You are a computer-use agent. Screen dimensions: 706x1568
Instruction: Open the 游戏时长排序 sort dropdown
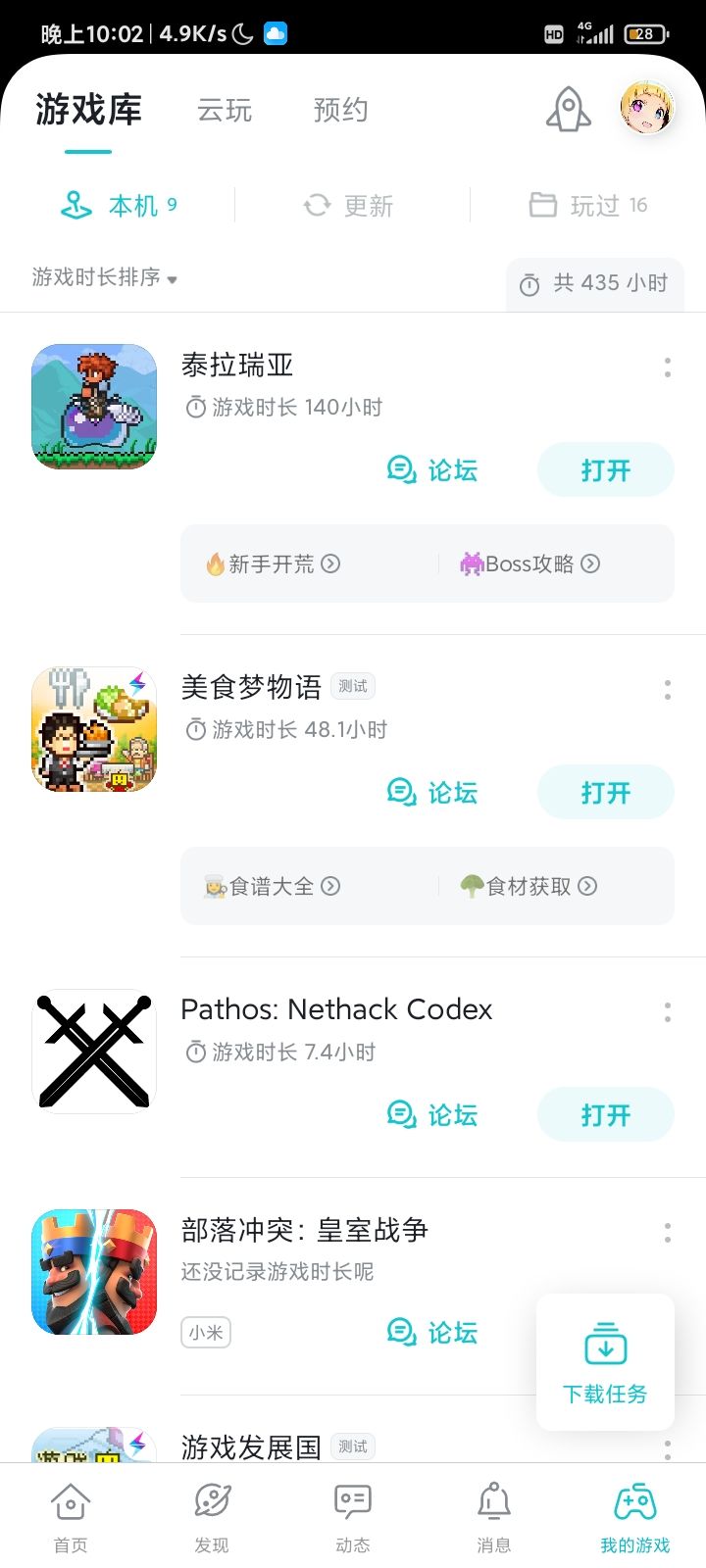[103, 278]
